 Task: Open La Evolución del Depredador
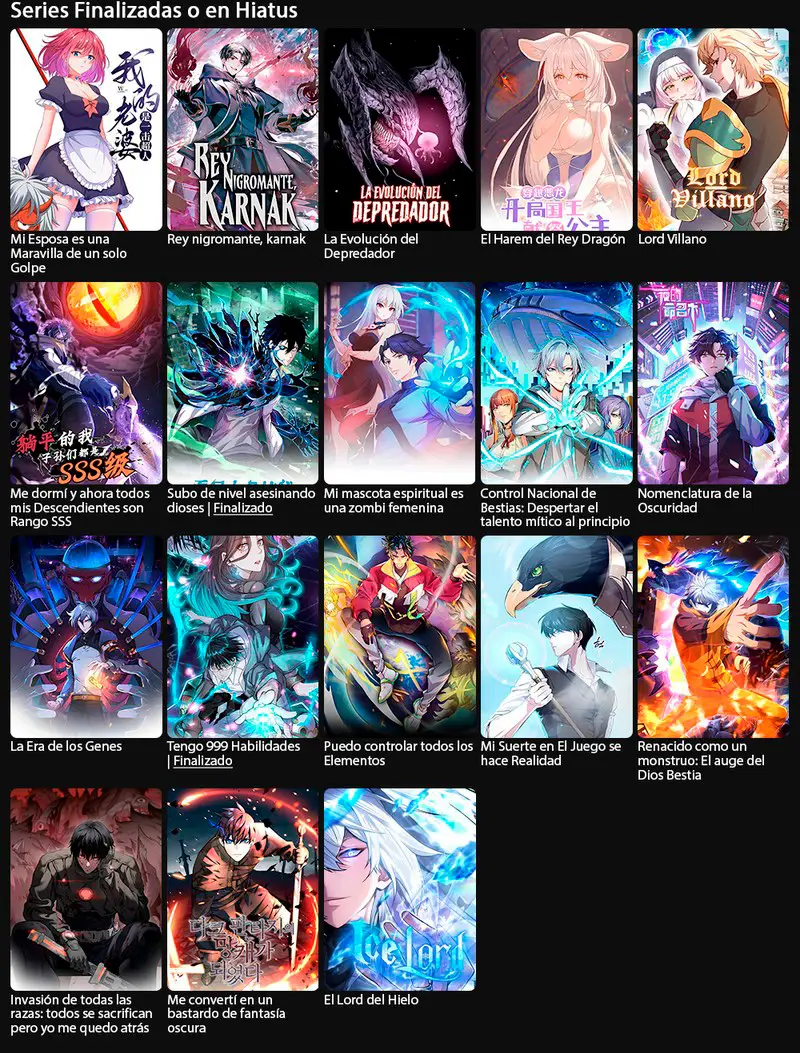400,130
